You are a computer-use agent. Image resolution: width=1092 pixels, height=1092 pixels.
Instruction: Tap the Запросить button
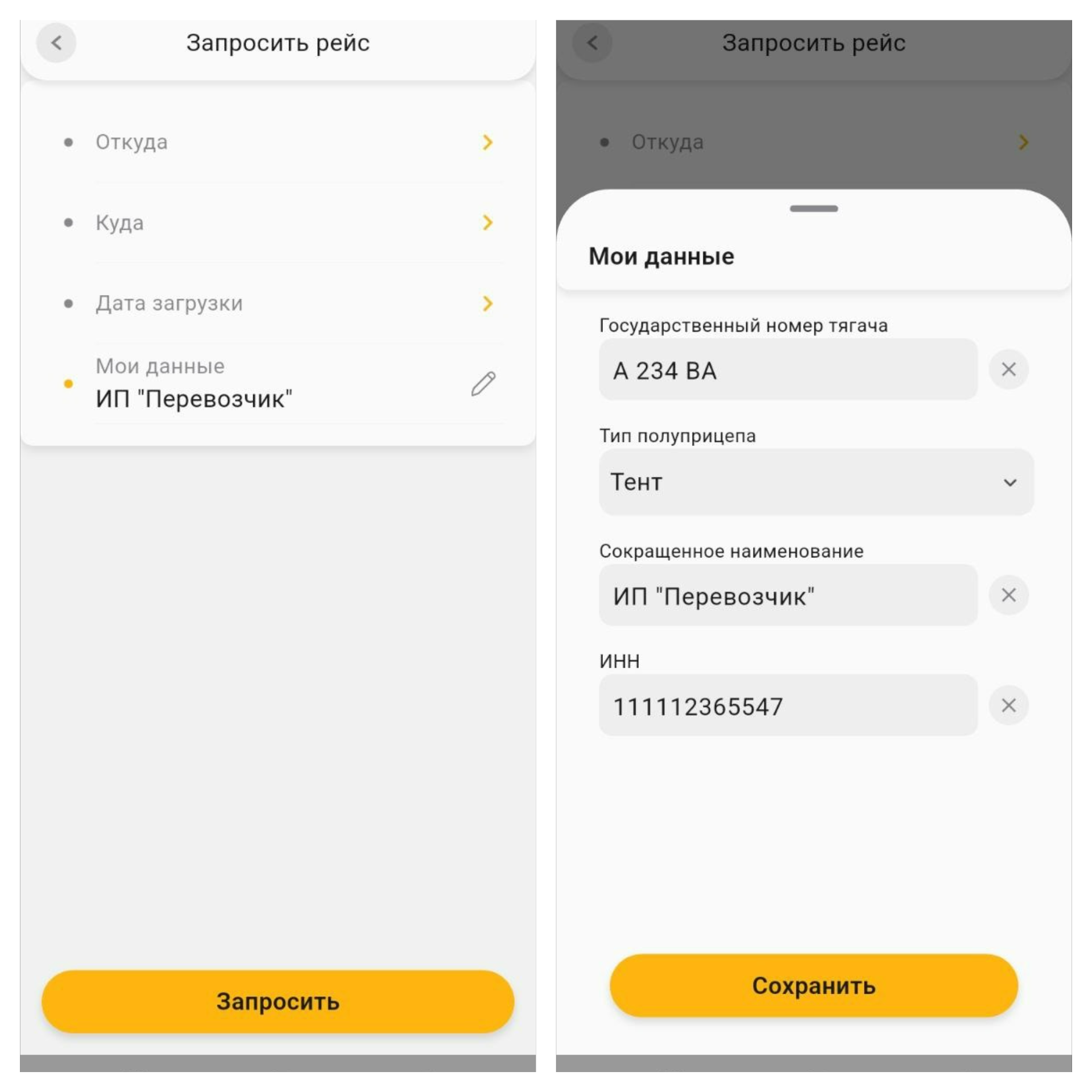click(x=278, y=1001)
